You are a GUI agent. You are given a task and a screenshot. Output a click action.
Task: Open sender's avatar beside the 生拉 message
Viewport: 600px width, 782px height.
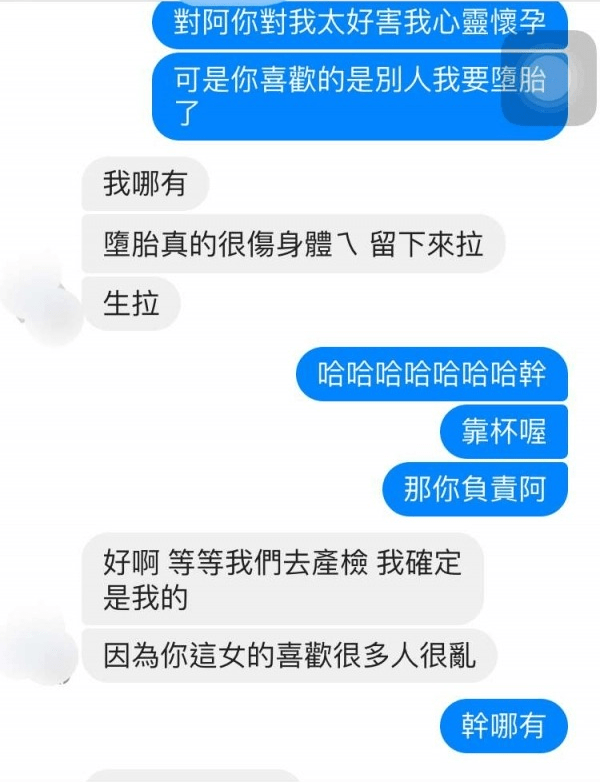point(50,309)
